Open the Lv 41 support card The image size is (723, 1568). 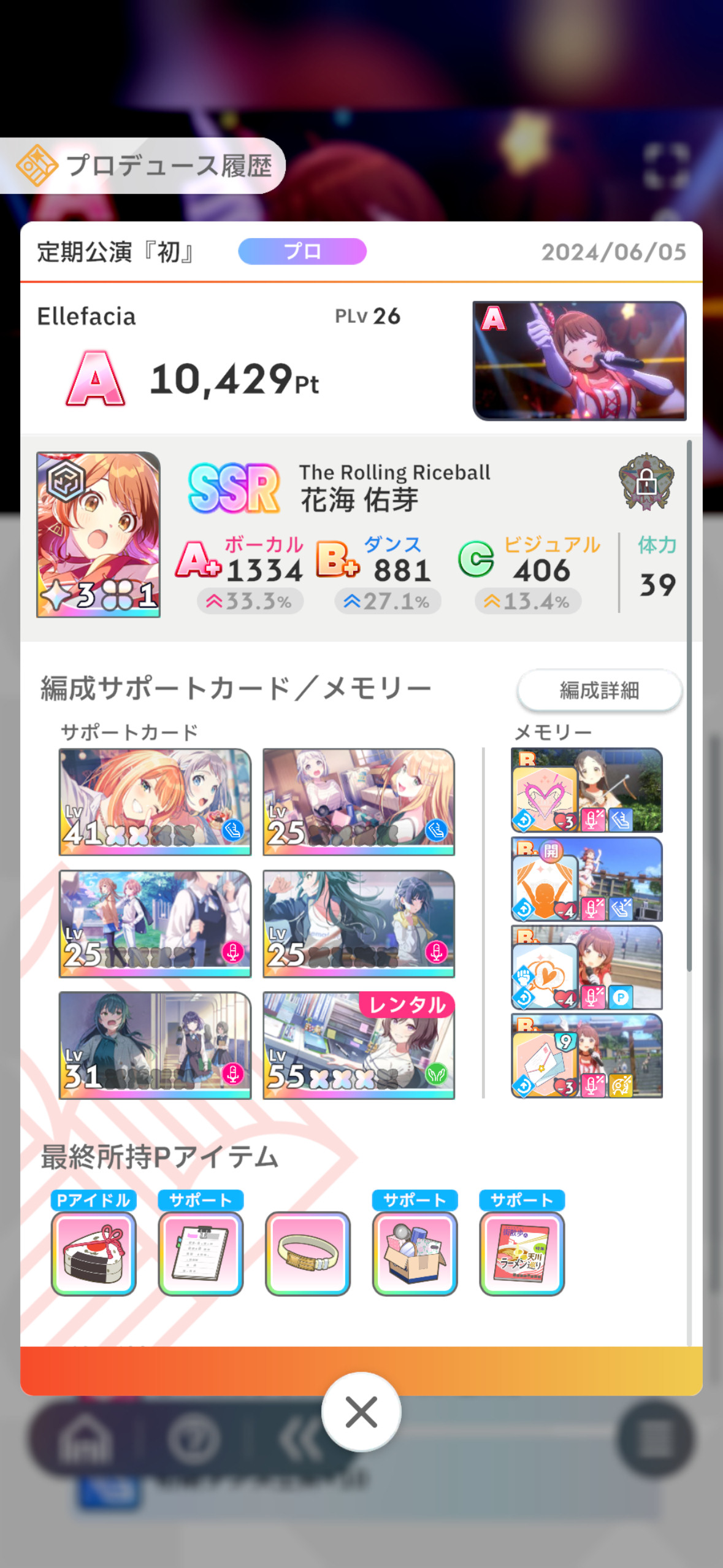point(155,801)
